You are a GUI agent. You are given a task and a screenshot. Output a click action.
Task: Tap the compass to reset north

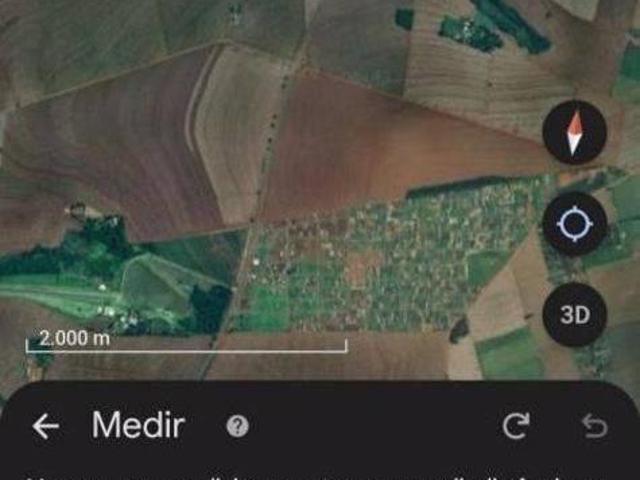click(574, 133)
